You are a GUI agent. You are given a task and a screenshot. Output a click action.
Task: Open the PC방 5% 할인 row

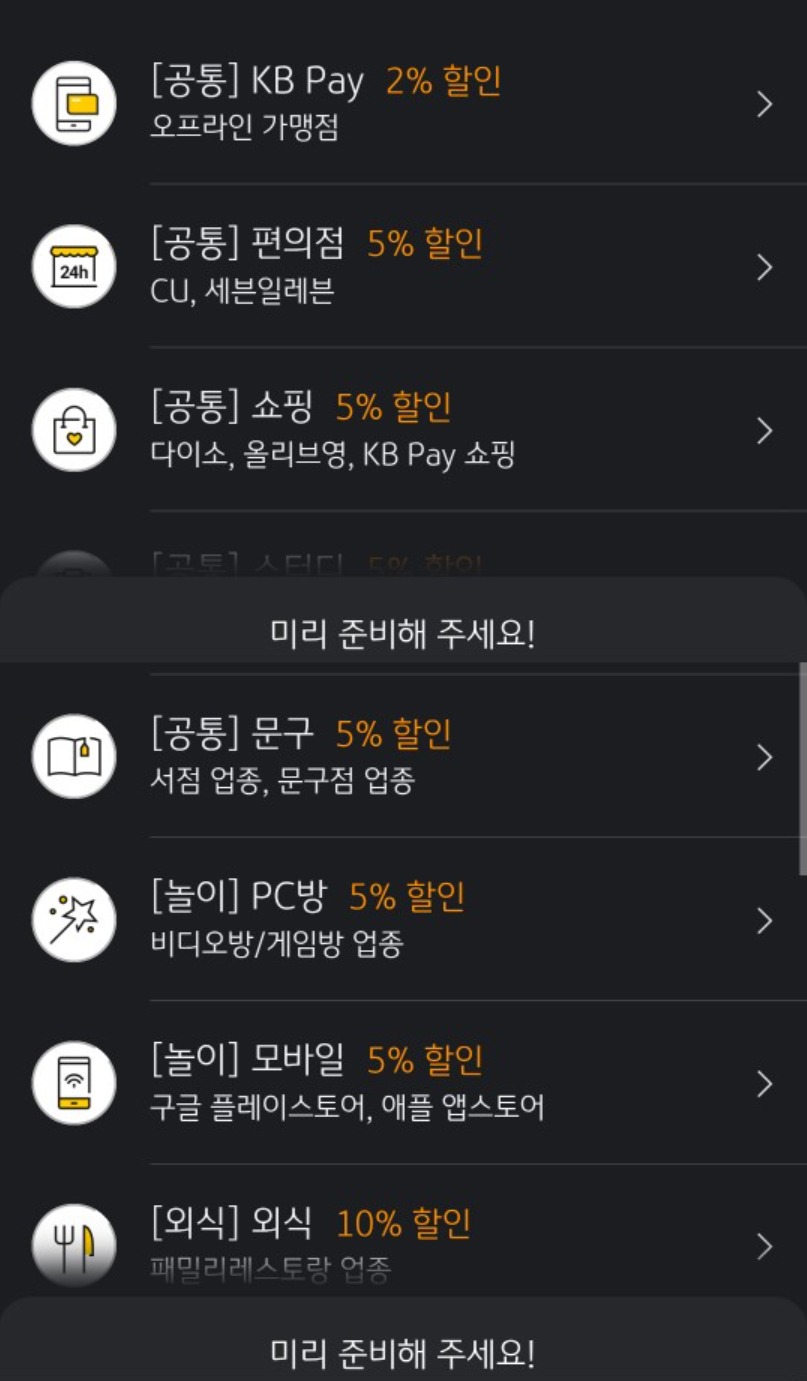[x=403, y=919]
